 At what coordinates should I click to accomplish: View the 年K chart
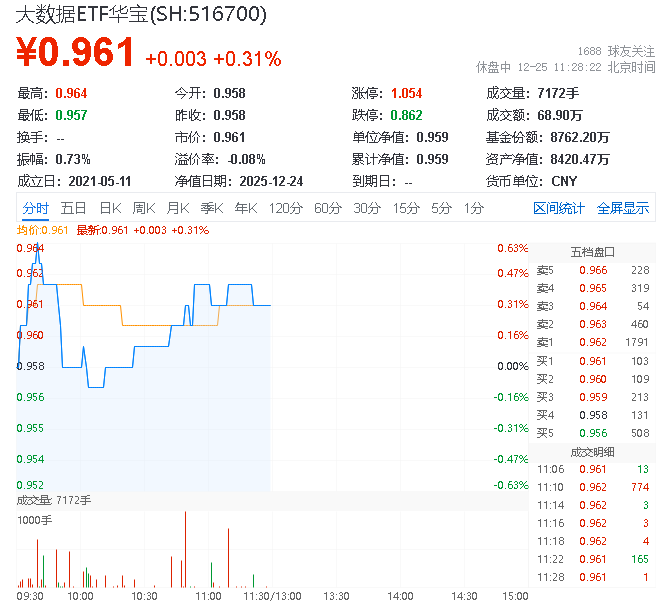coord(245,208)
